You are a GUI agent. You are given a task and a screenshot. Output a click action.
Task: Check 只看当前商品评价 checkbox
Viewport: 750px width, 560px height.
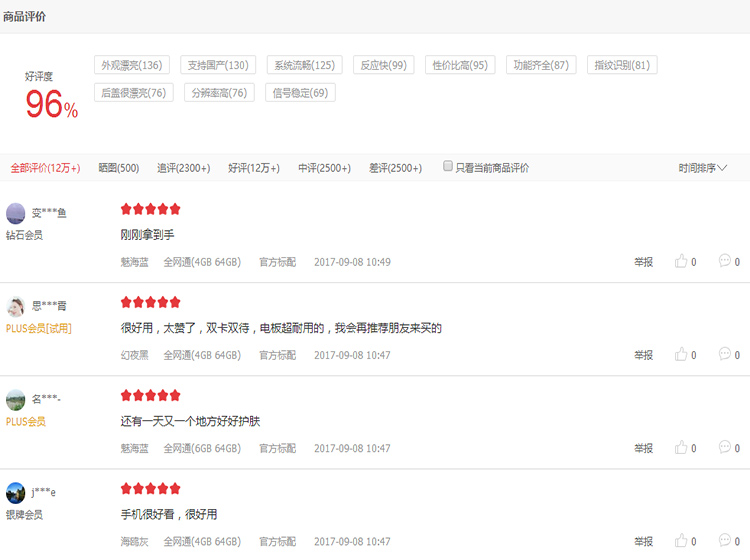(448, 167)
